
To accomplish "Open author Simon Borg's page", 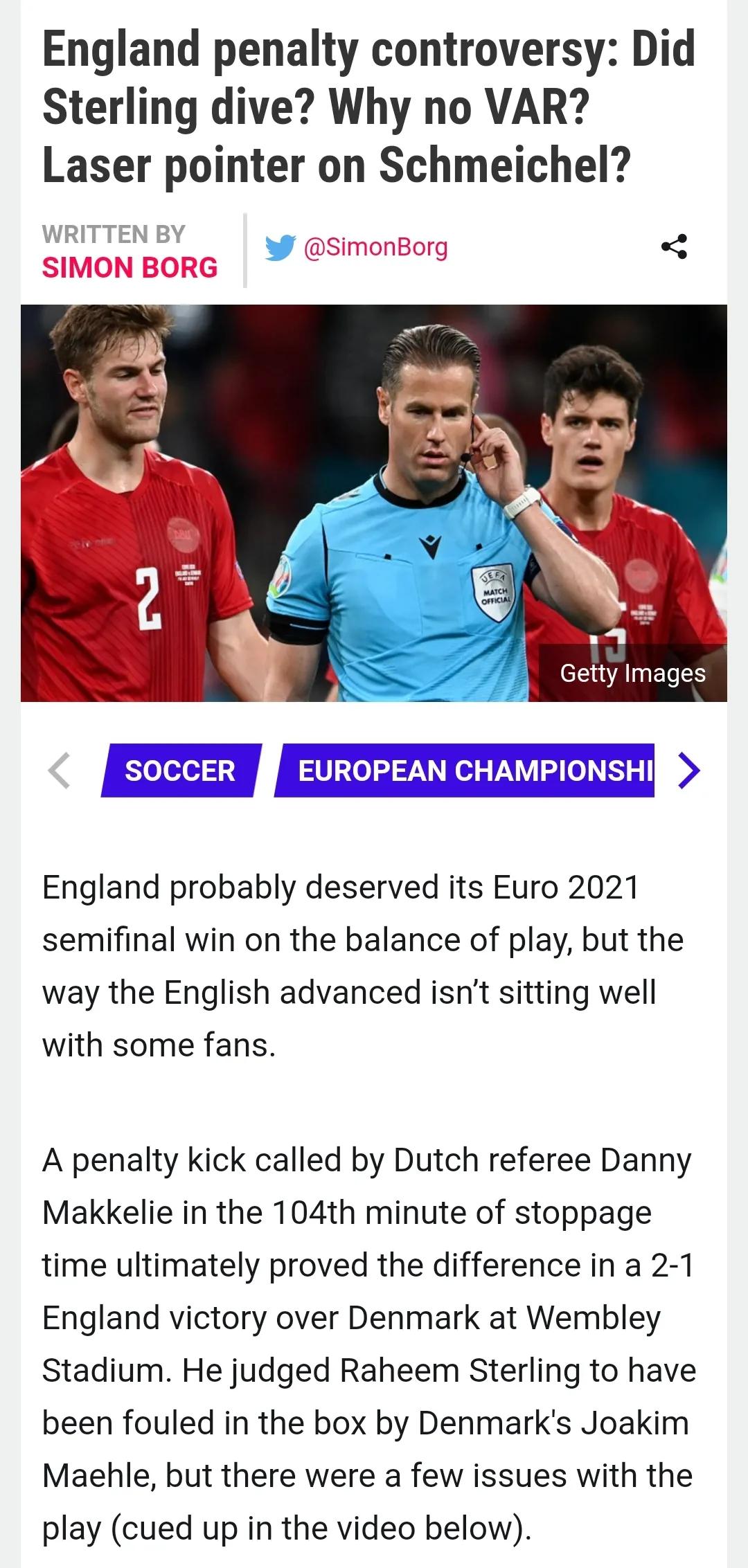I will (x=130, y=267).
